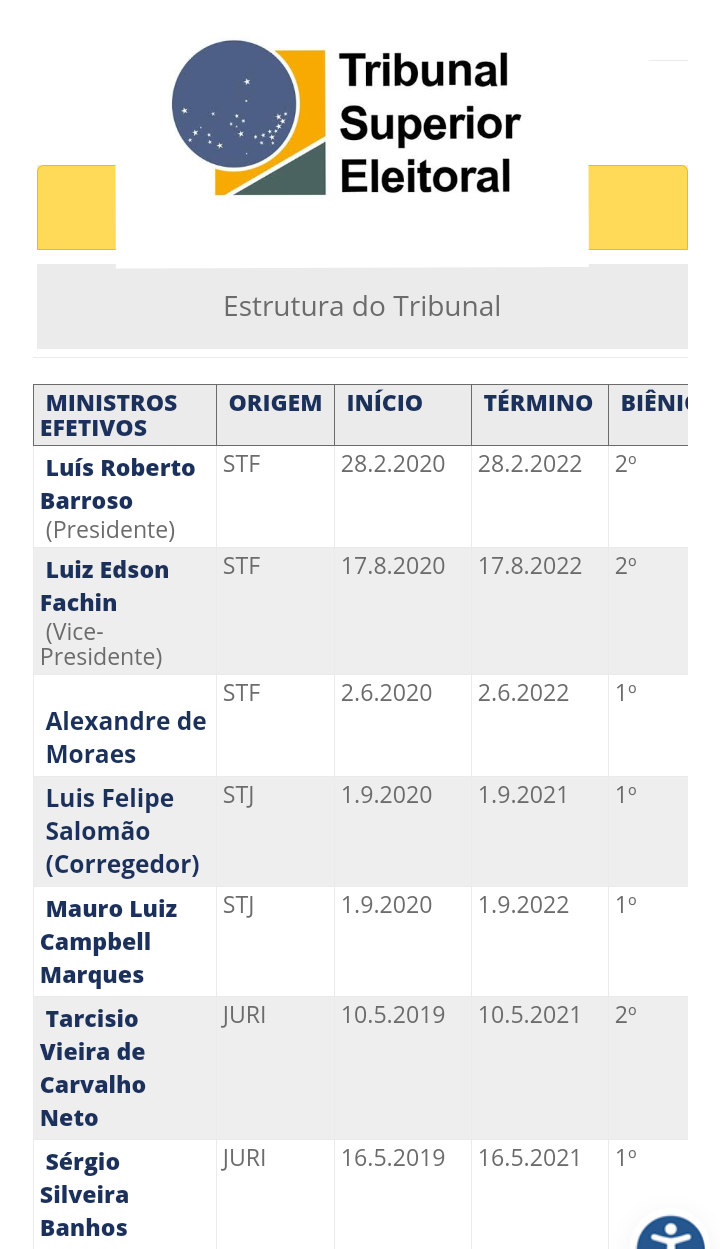Open Luis Felipe Salomão's profile link
This screenshot has width=720, height=1249.
[122, 831]
